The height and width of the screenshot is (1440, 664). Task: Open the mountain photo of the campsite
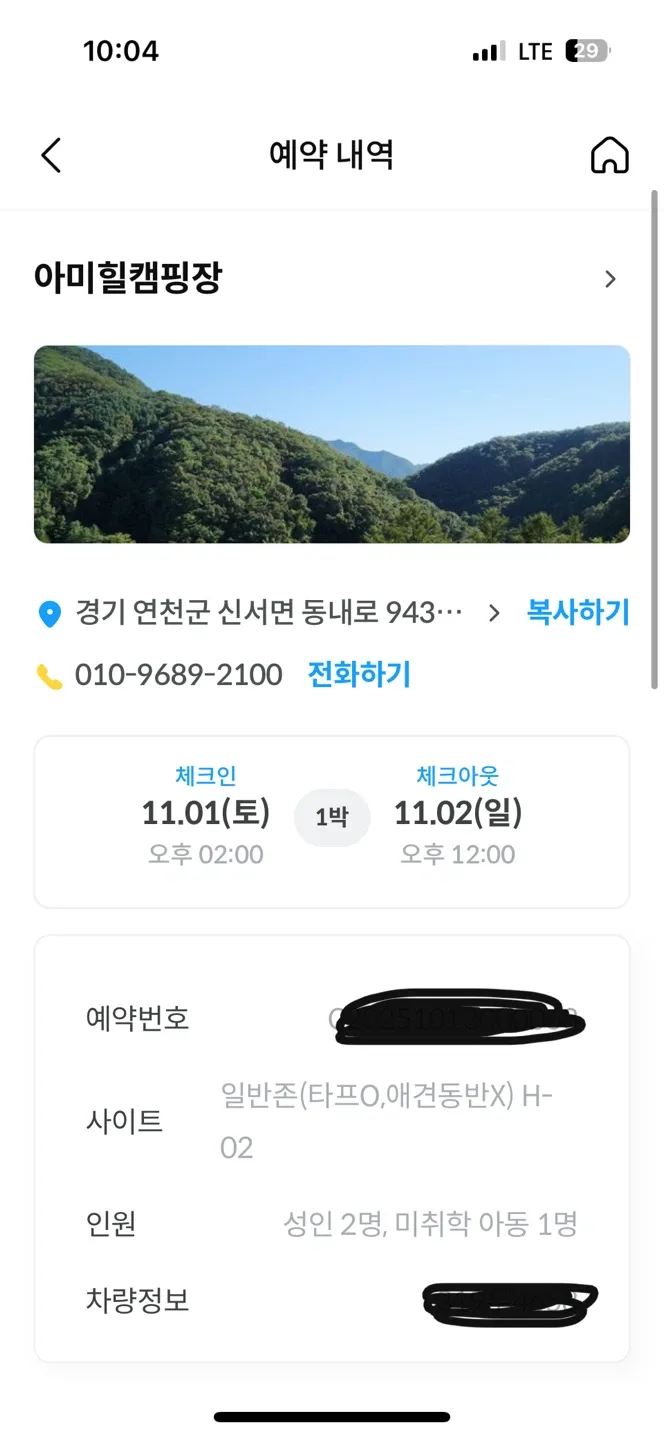332,444
